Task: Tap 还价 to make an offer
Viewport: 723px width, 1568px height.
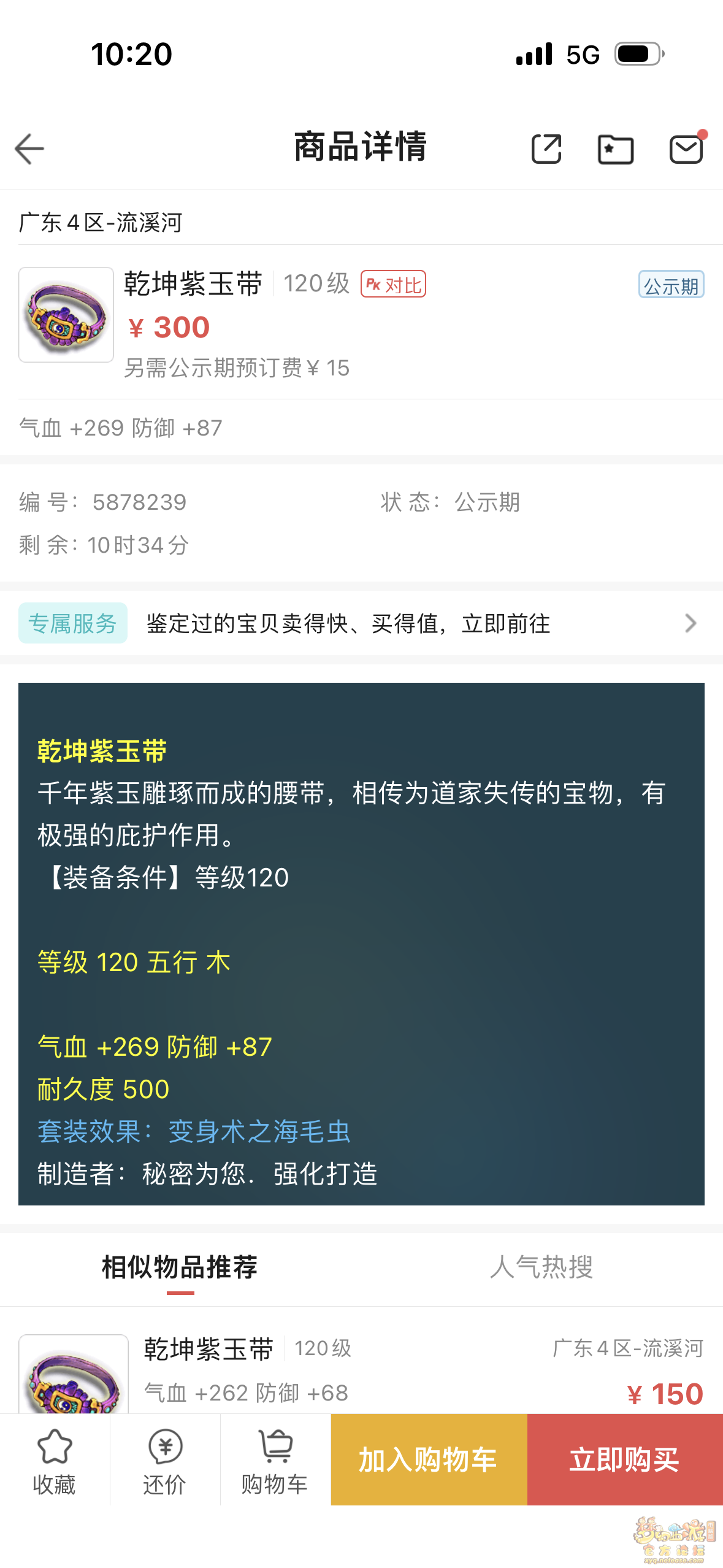Action: (x=165, y=1460)
